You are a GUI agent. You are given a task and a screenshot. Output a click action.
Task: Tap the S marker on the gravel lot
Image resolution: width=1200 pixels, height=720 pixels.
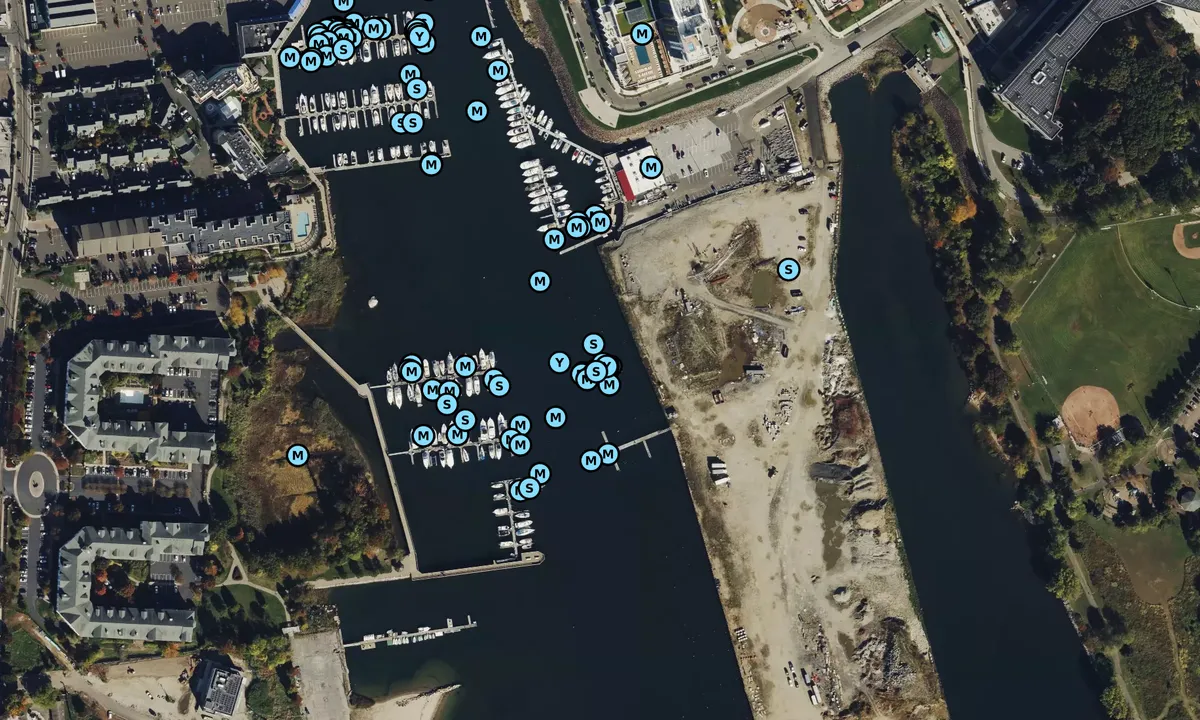click(789, 269)
